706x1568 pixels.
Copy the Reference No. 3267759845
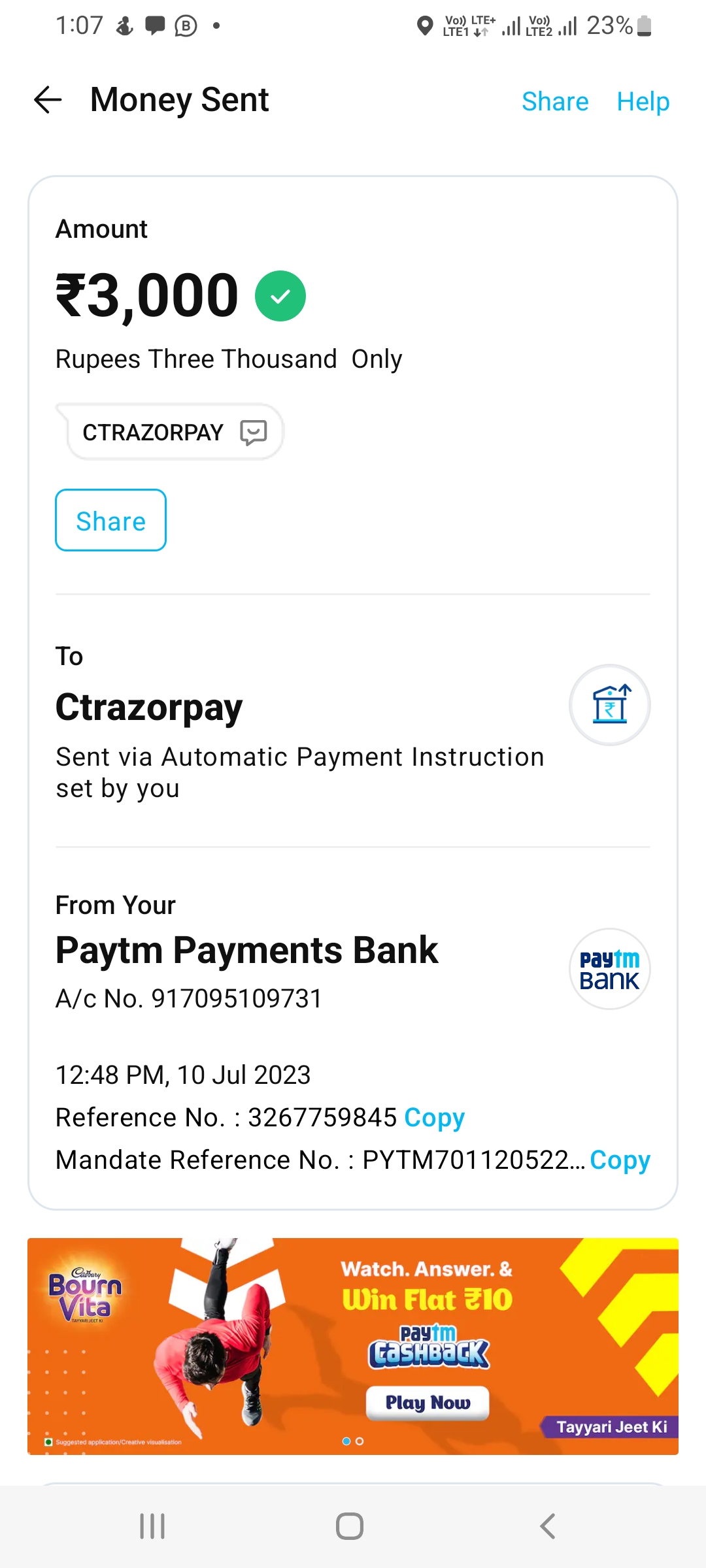(434, 1118)
